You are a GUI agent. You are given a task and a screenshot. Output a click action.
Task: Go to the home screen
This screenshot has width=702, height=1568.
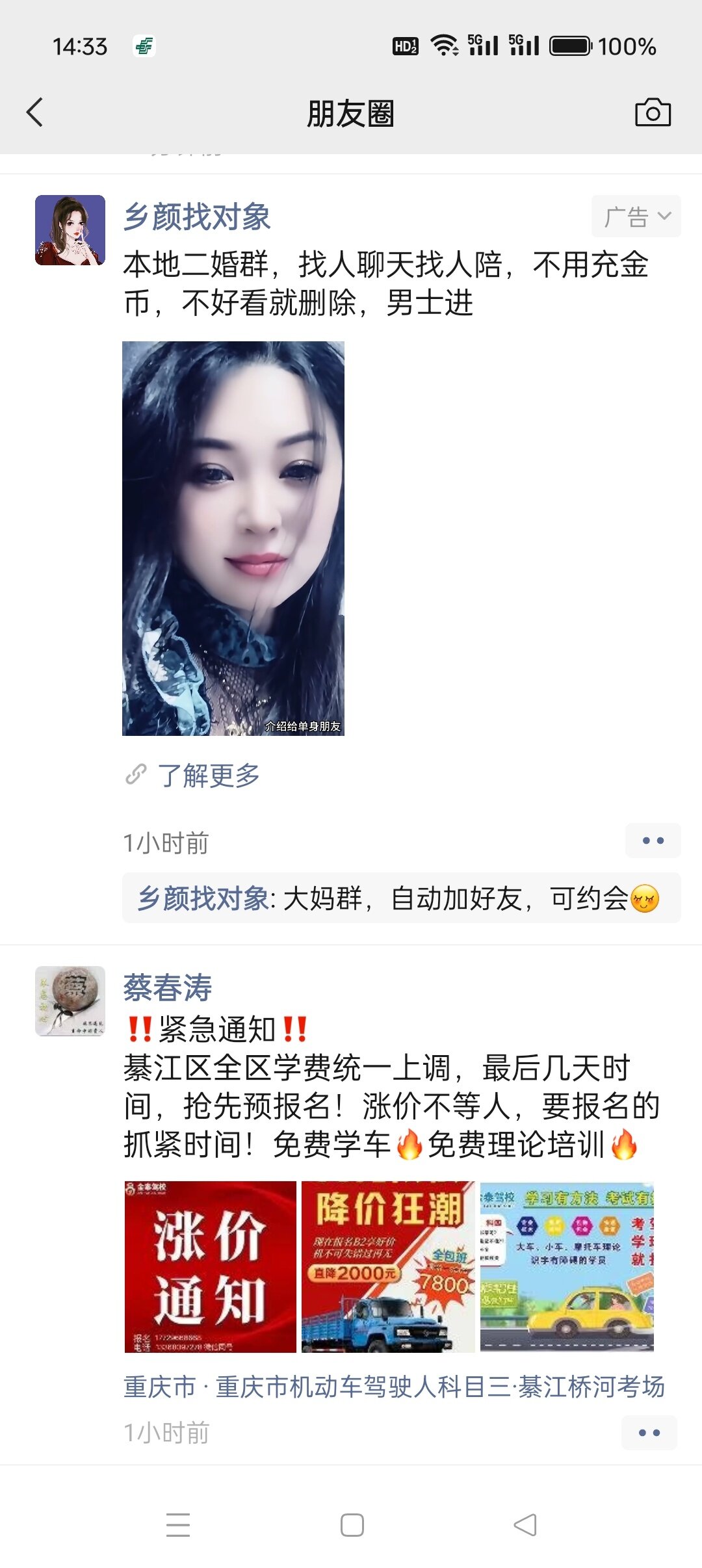tap(352, 1525)
